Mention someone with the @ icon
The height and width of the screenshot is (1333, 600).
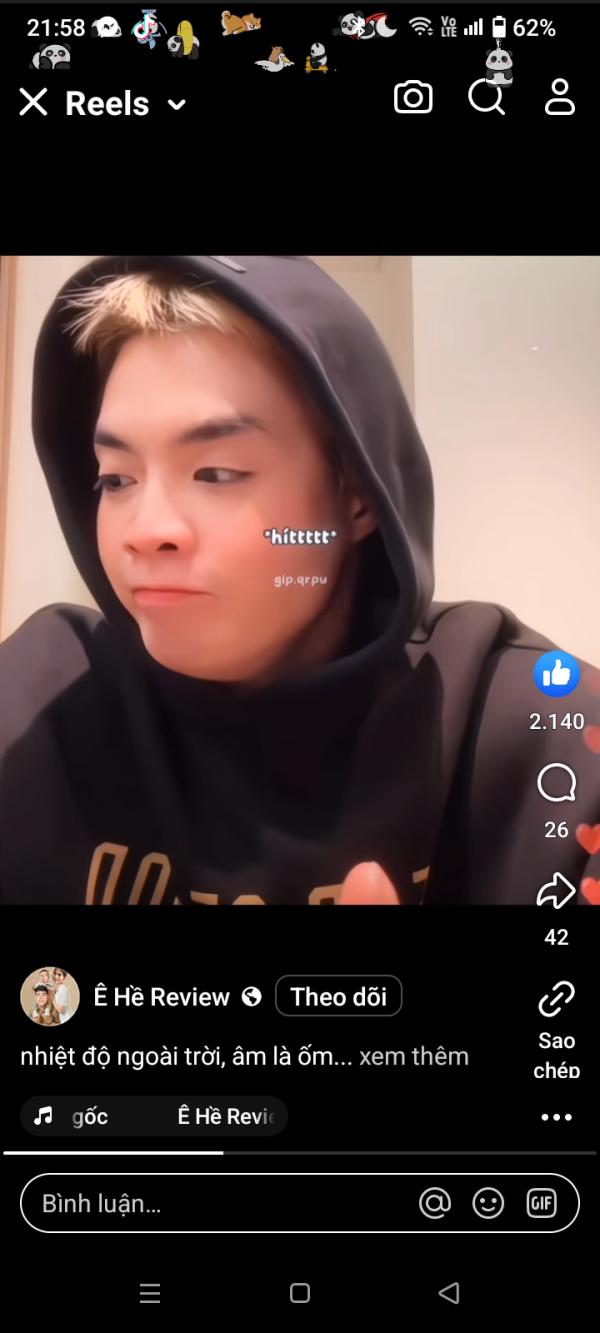435,1204
